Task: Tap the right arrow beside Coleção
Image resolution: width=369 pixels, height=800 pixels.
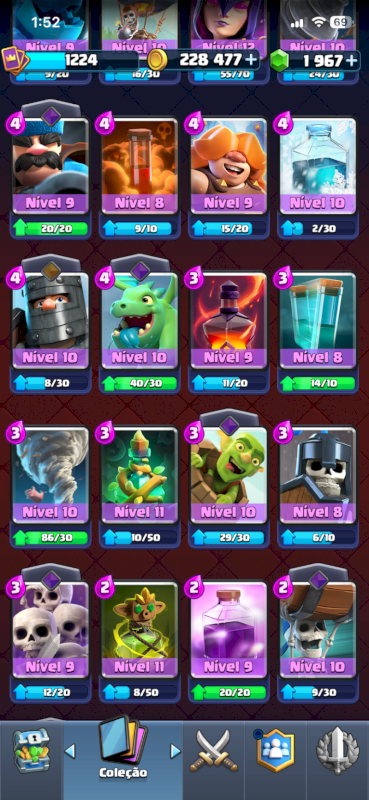Action: point(175,751)
